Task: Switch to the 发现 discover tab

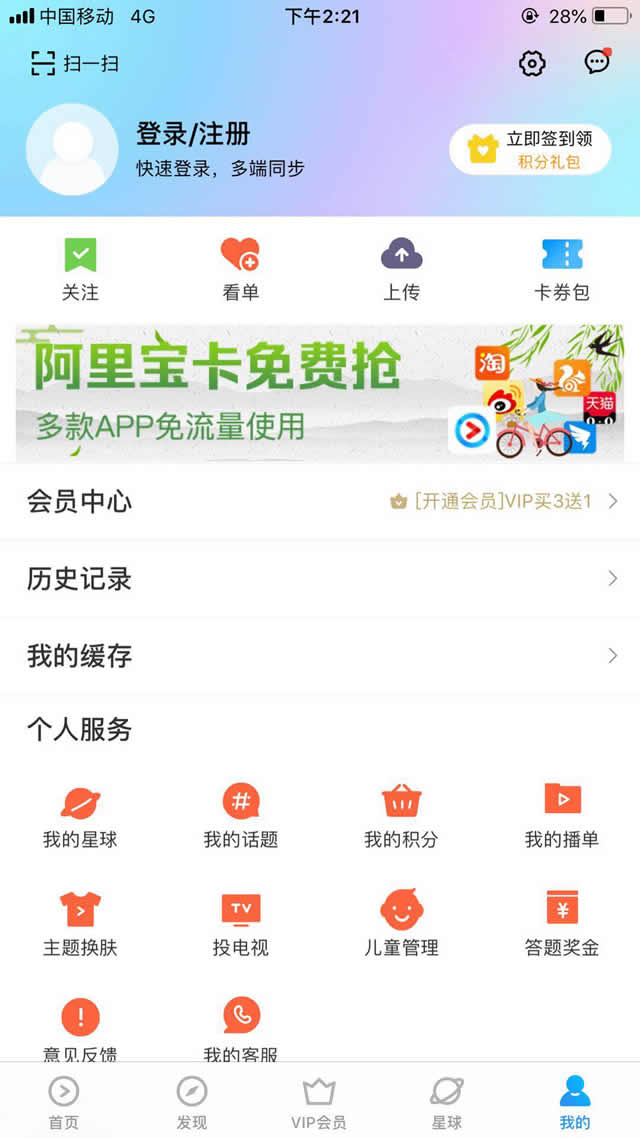Action: pyautogui.click(x=191, y=1102)
